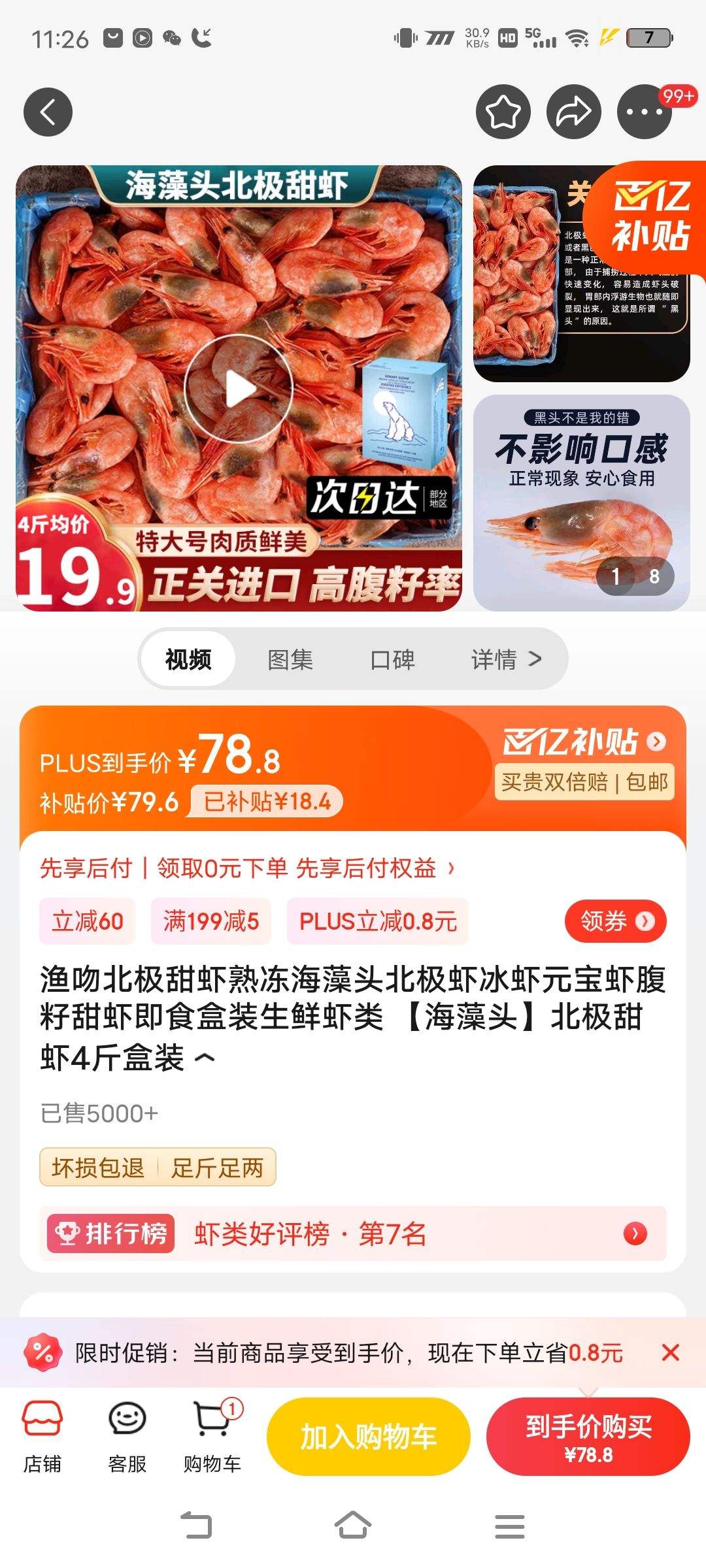Screen dimensions: 706x1568
Task: Dismiss the 限时促销 banner
Action: click(x=671, y=1352)
